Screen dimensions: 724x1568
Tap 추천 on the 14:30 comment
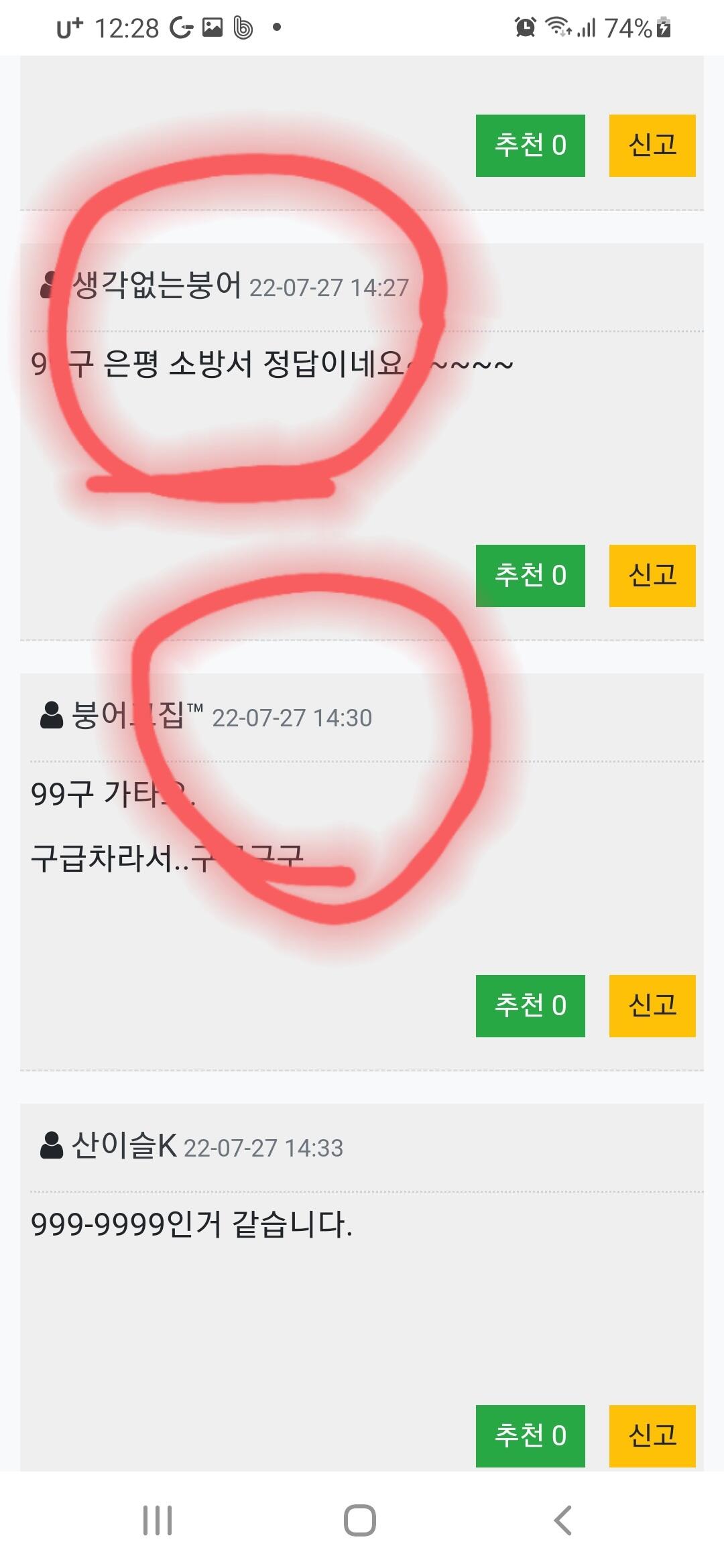530,1006
